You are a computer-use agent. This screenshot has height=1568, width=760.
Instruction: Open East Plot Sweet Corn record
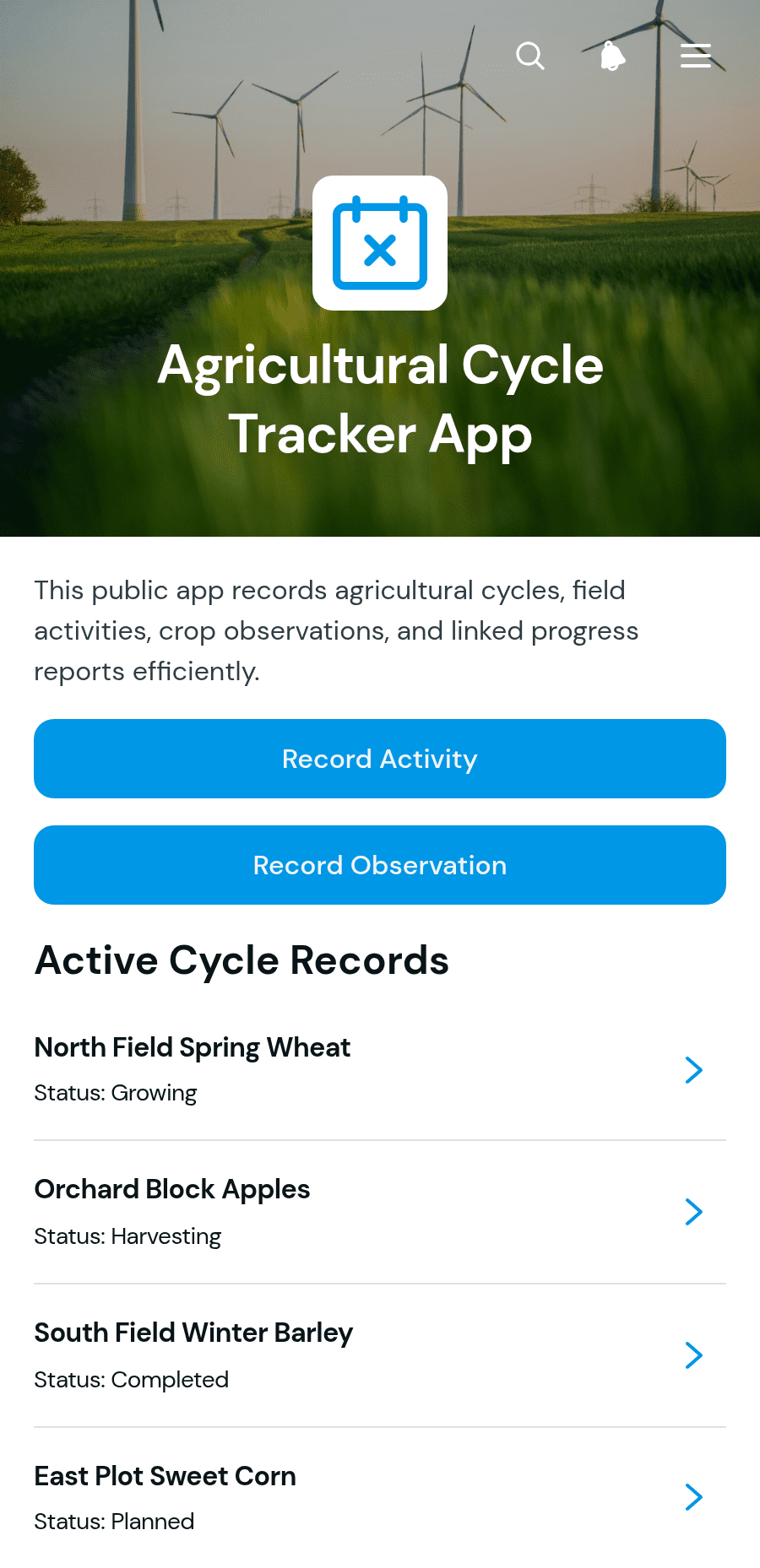(x=380, y=1497)
